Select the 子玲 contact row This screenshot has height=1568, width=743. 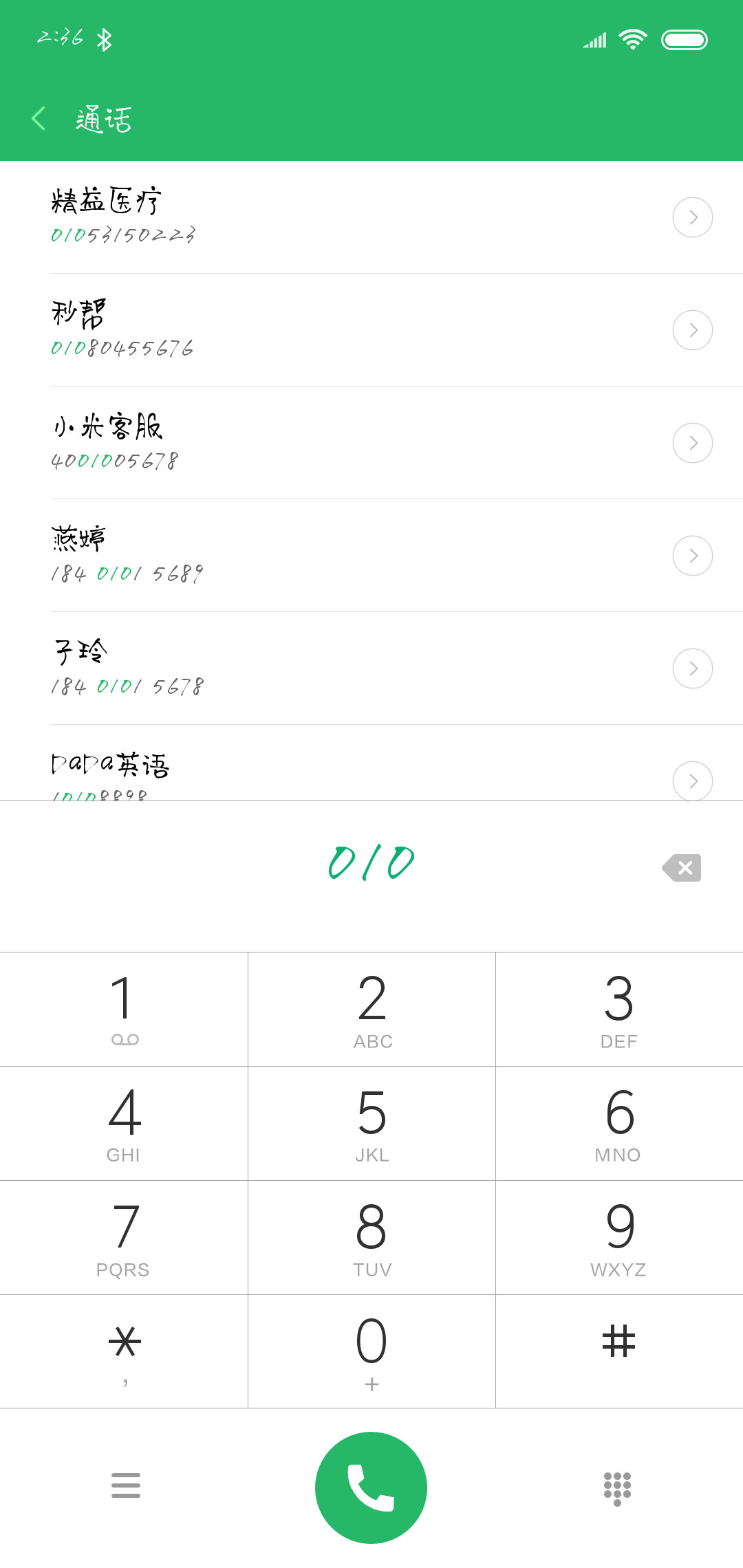pyautogui.click(x=371, y=668)
